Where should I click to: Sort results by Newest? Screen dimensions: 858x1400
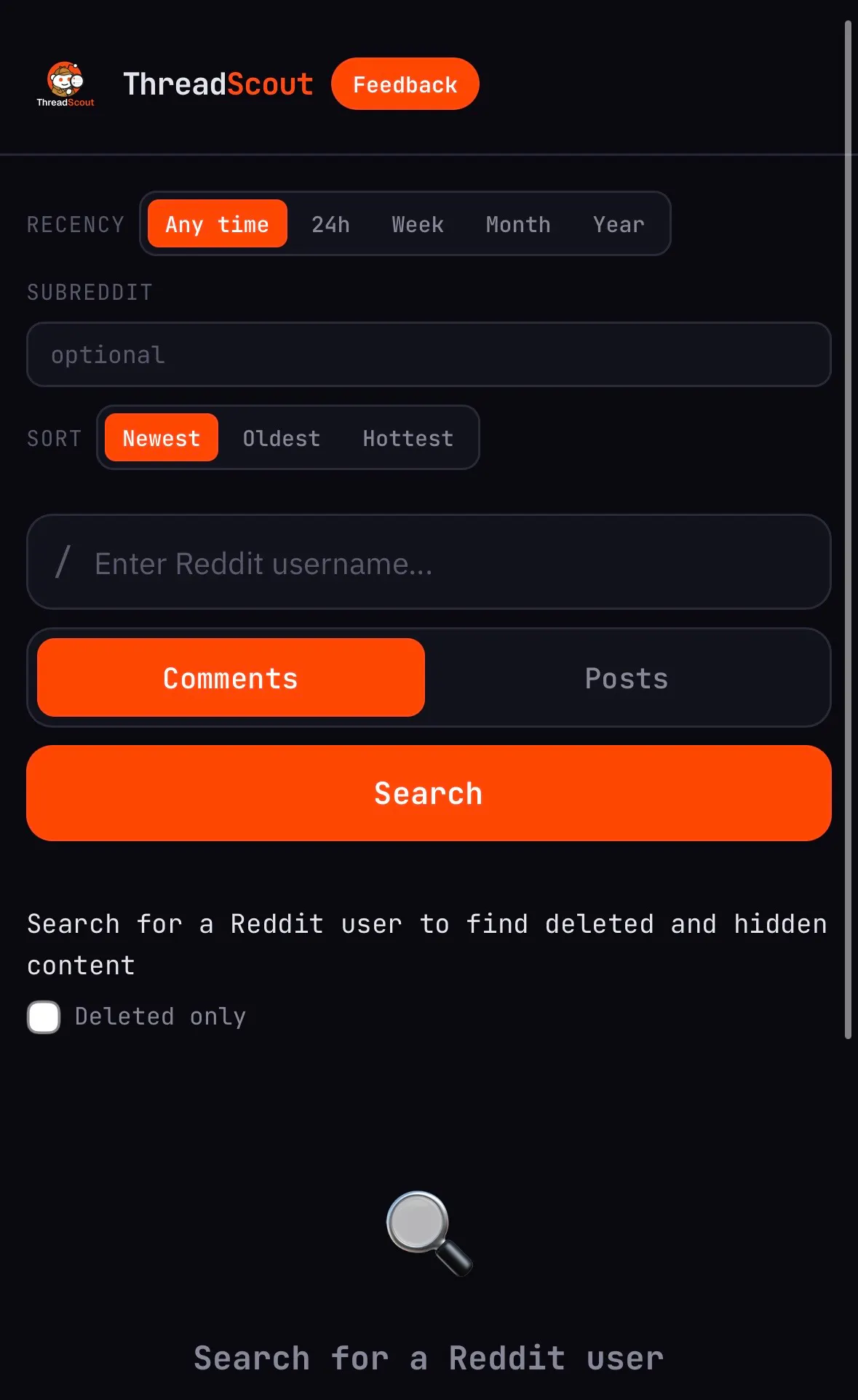(162, 438)
